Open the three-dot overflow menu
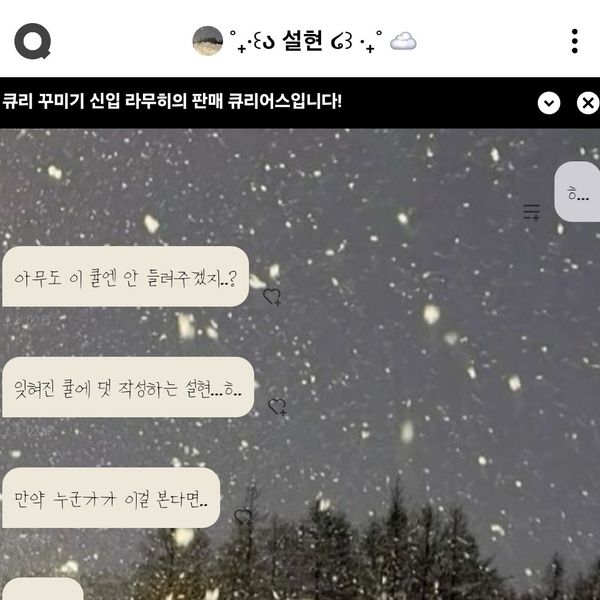Viewport: 600px width, 600px height. tap(574, 41)
